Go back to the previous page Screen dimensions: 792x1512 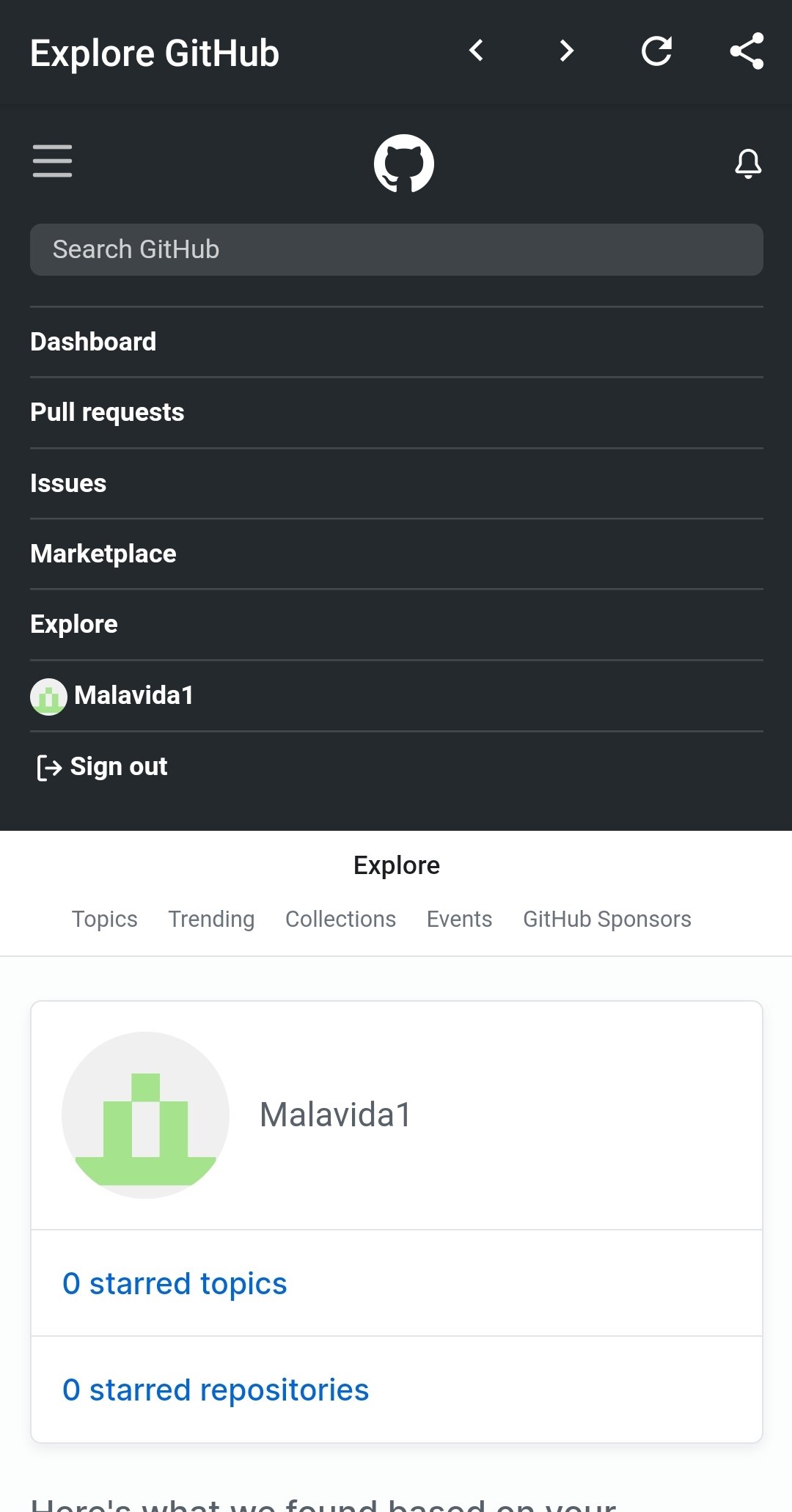[x=477, y=51]
